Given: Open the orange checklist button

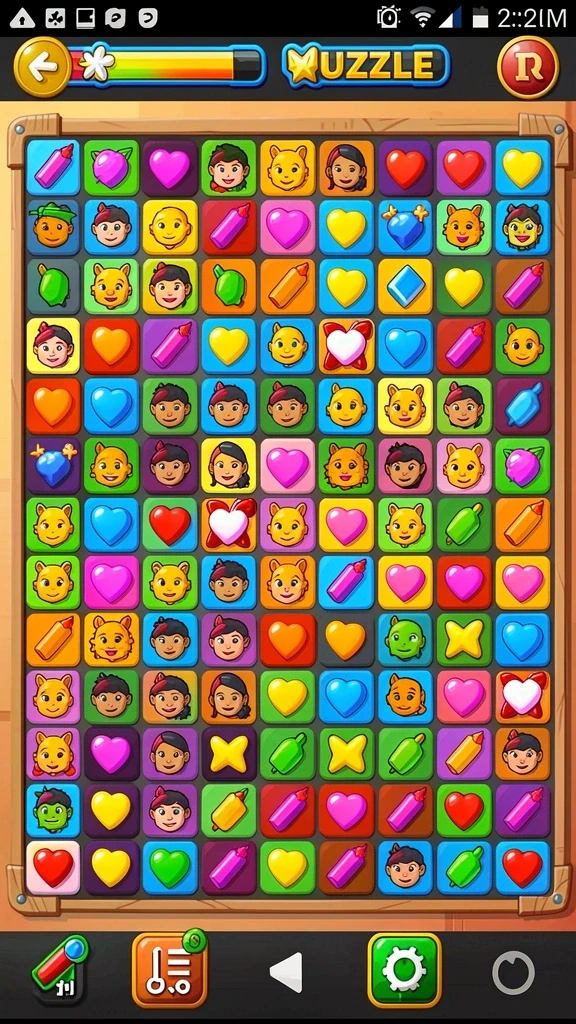Looking at the screenshot, I should tap(169, 969).
